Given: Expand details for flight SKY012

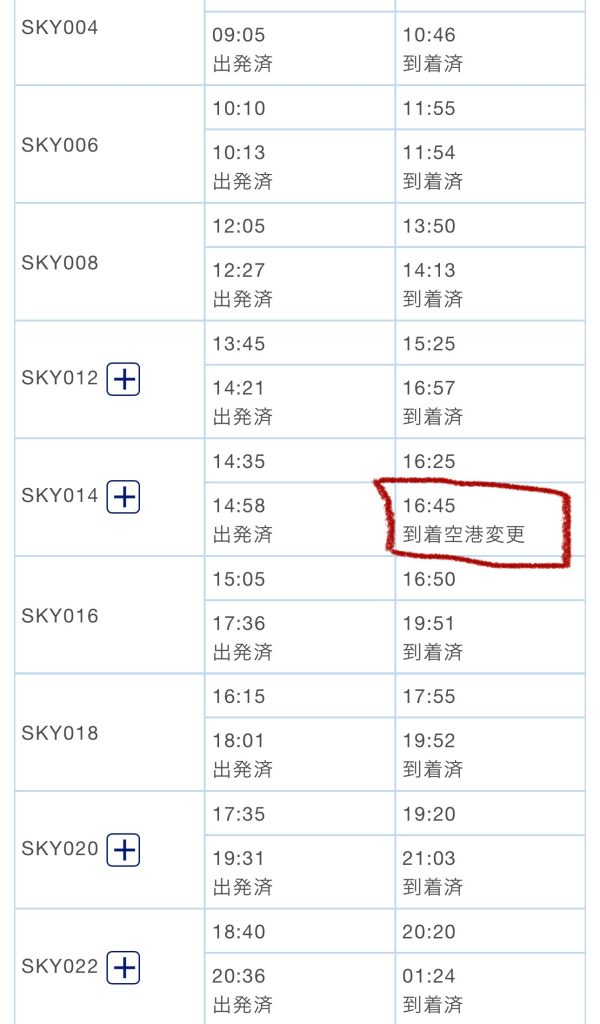Looking at the screenshot, I should click(x=123, y=379).
